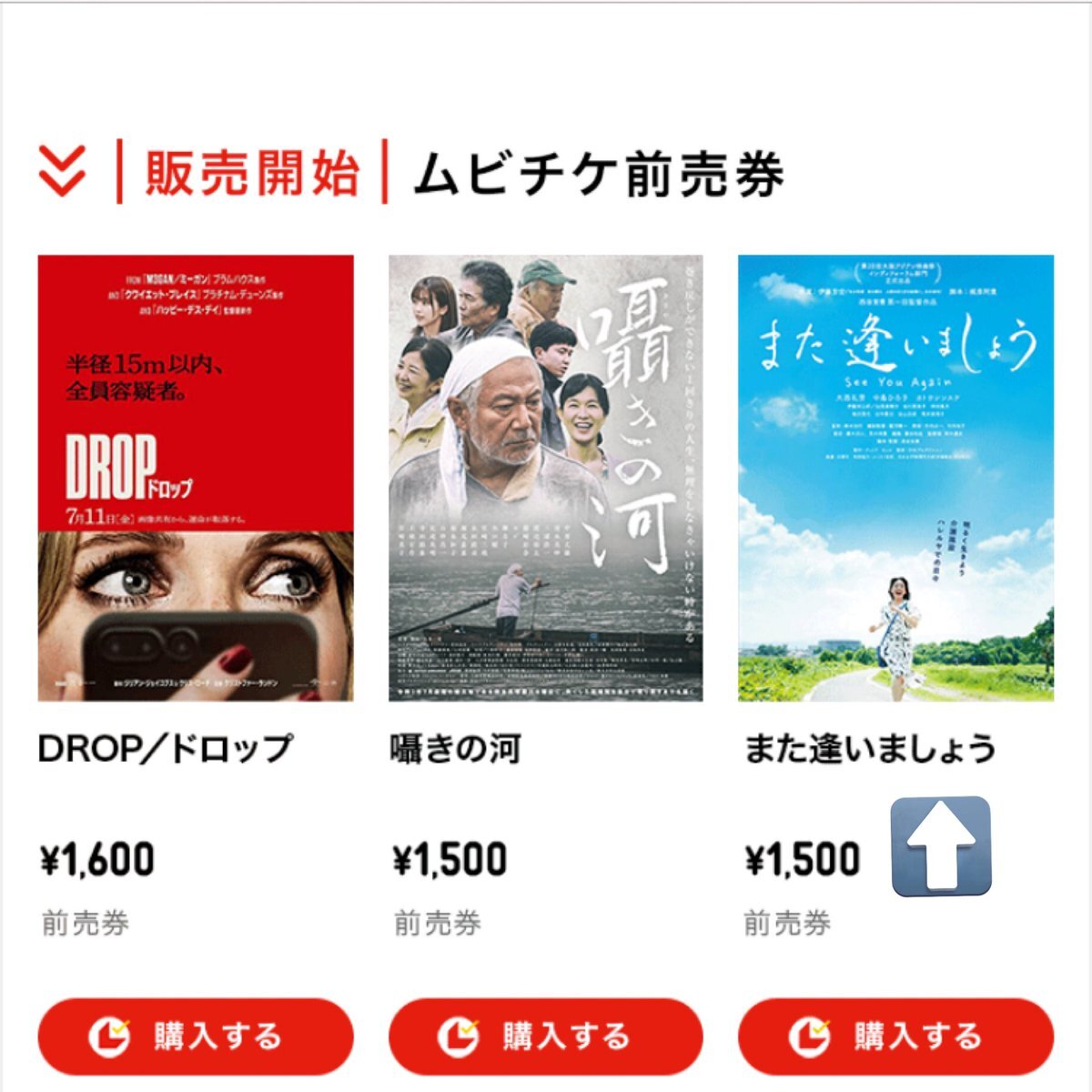This screenshot has width=1092, height=1092.
Task: Tap the up-arrow back-to-top button
Action: pos(941,846)
